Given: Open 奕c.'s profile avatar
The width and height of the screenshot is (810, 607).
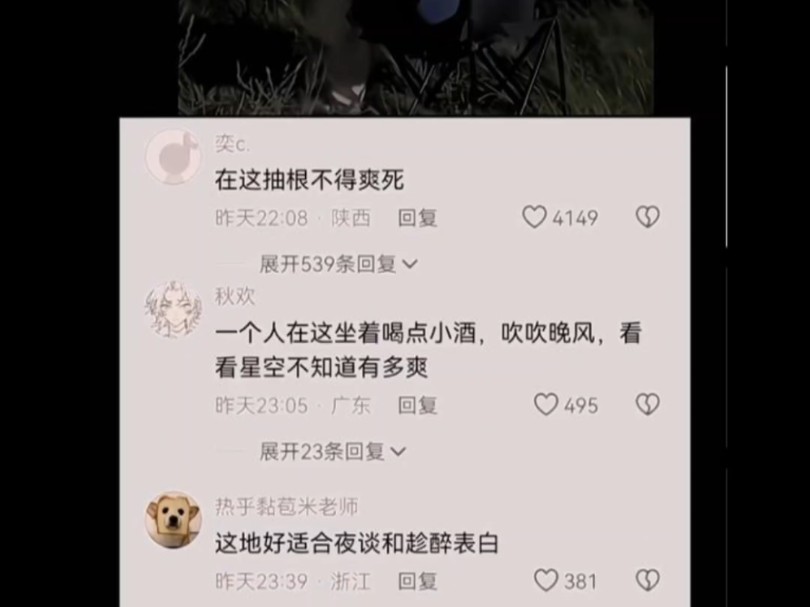Looking at the screenshot, I should pos(173,157).
